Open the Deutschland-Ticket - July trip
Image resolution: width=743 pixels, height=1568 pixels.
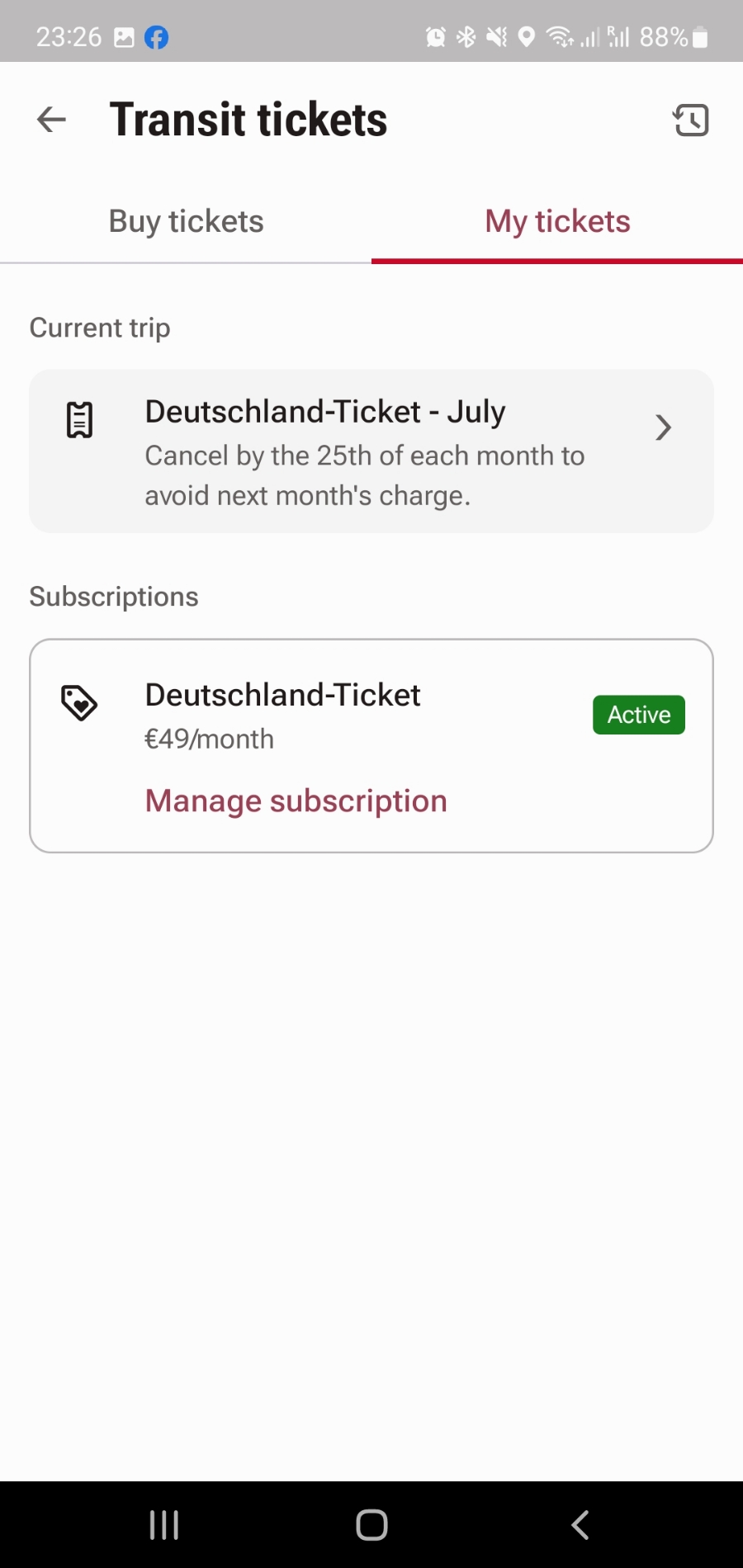click(x=371, y=451)
